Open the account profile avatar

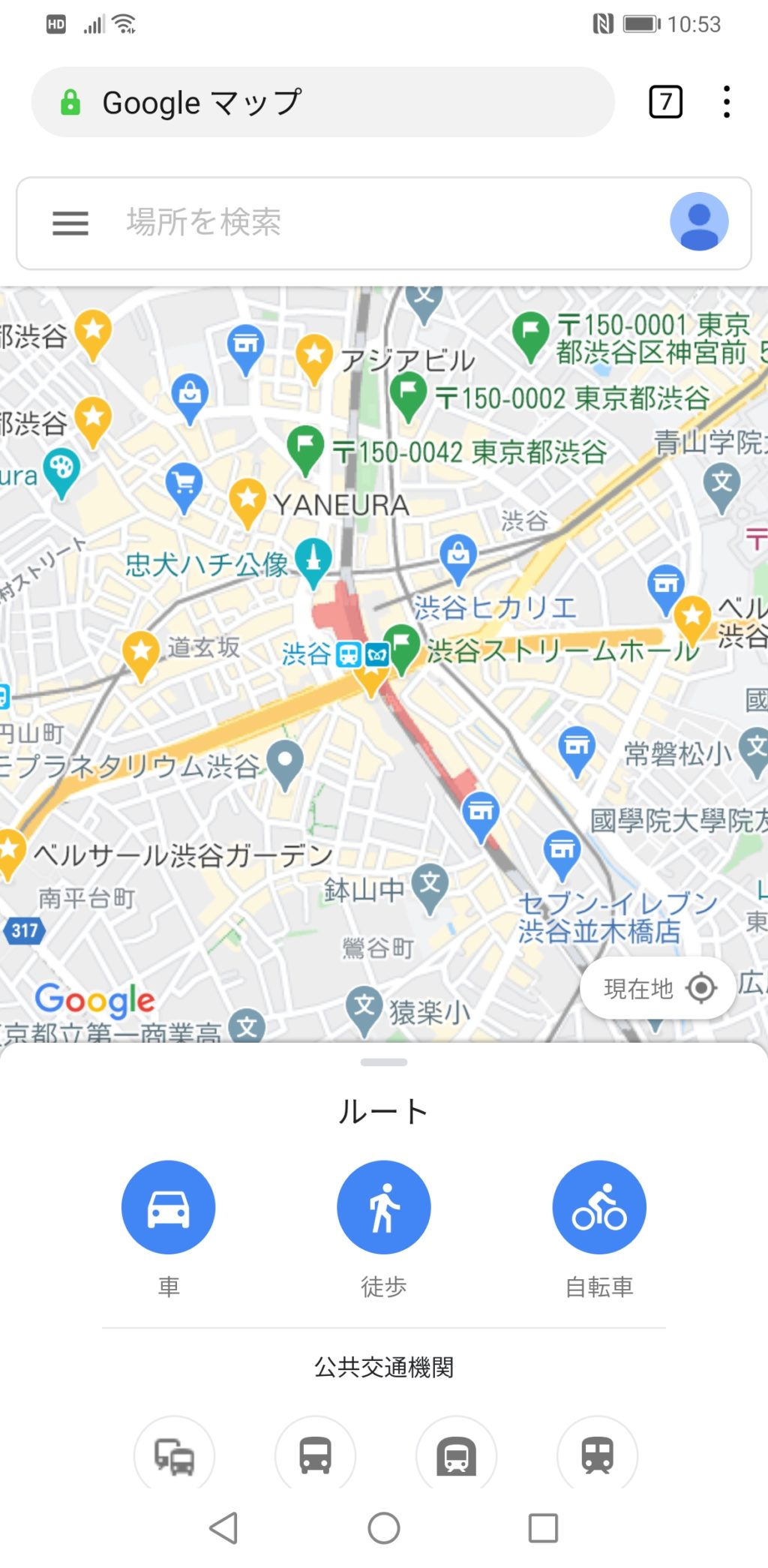[x=698, y=222]
